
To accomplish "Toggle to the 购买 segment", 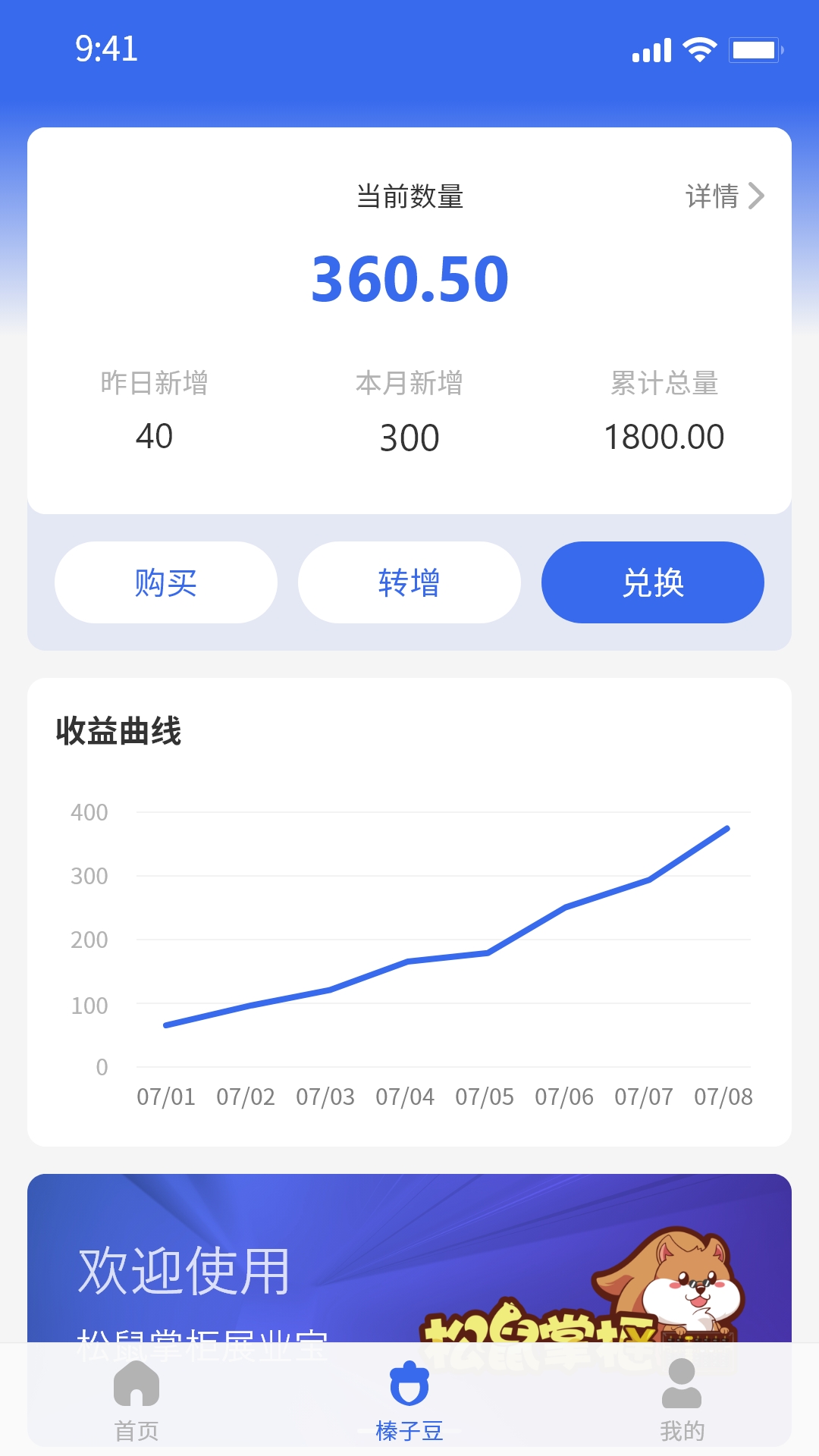I will (165, 582).
